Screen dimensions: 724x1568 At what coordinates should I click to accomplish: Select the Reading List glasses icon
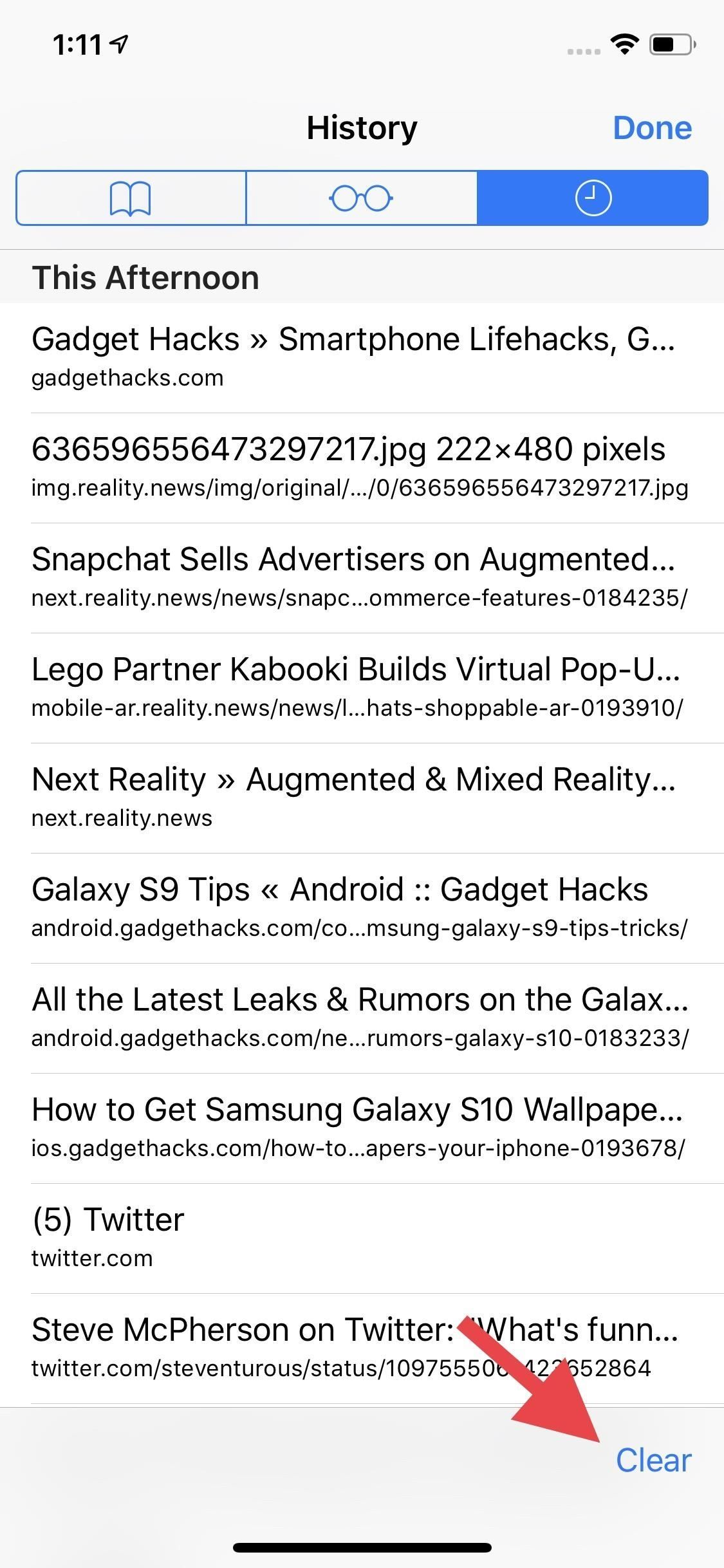pos(362,198)
